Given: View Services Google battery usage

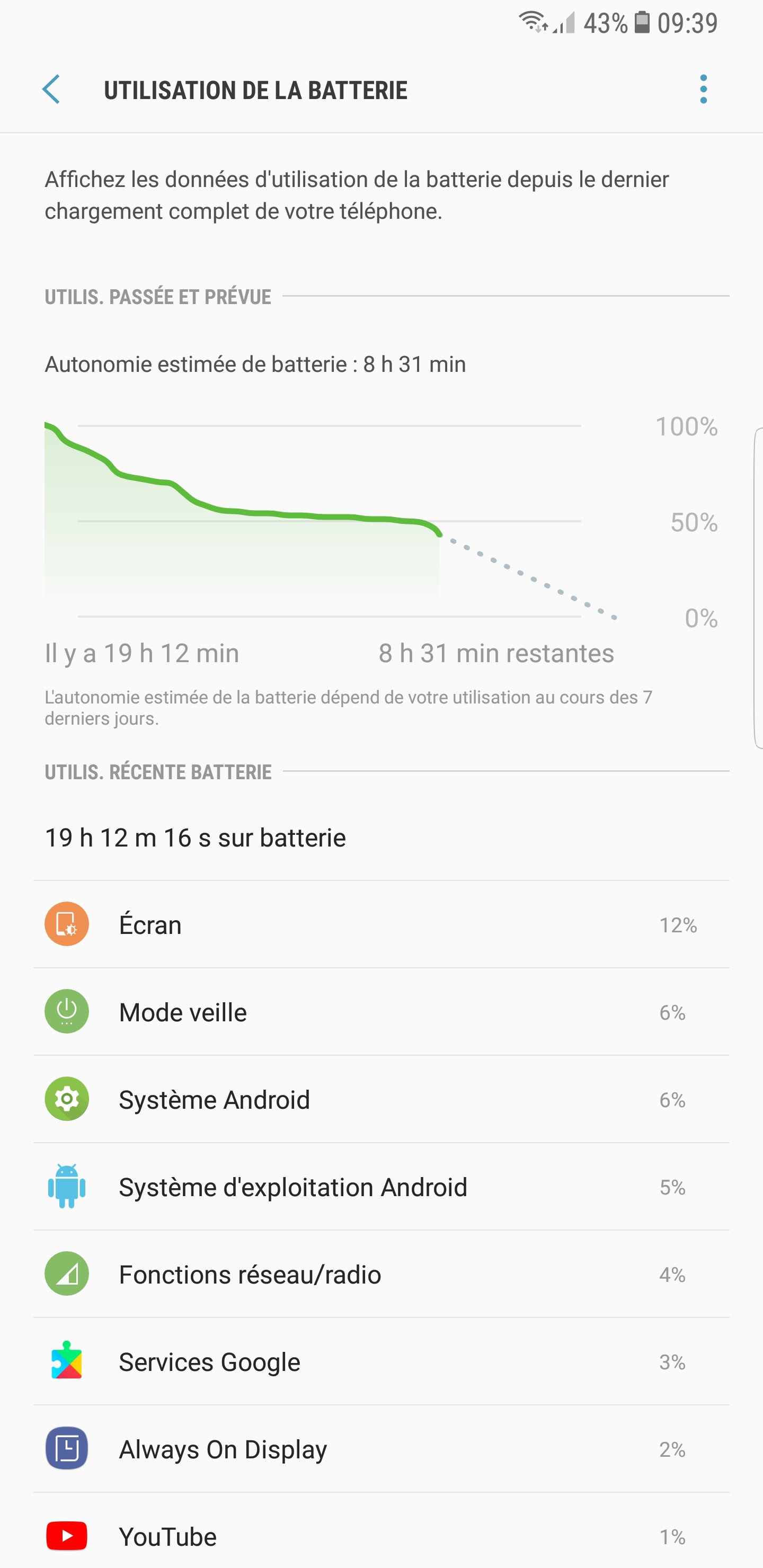Looking at the screenshot, I should (381, 1361).
